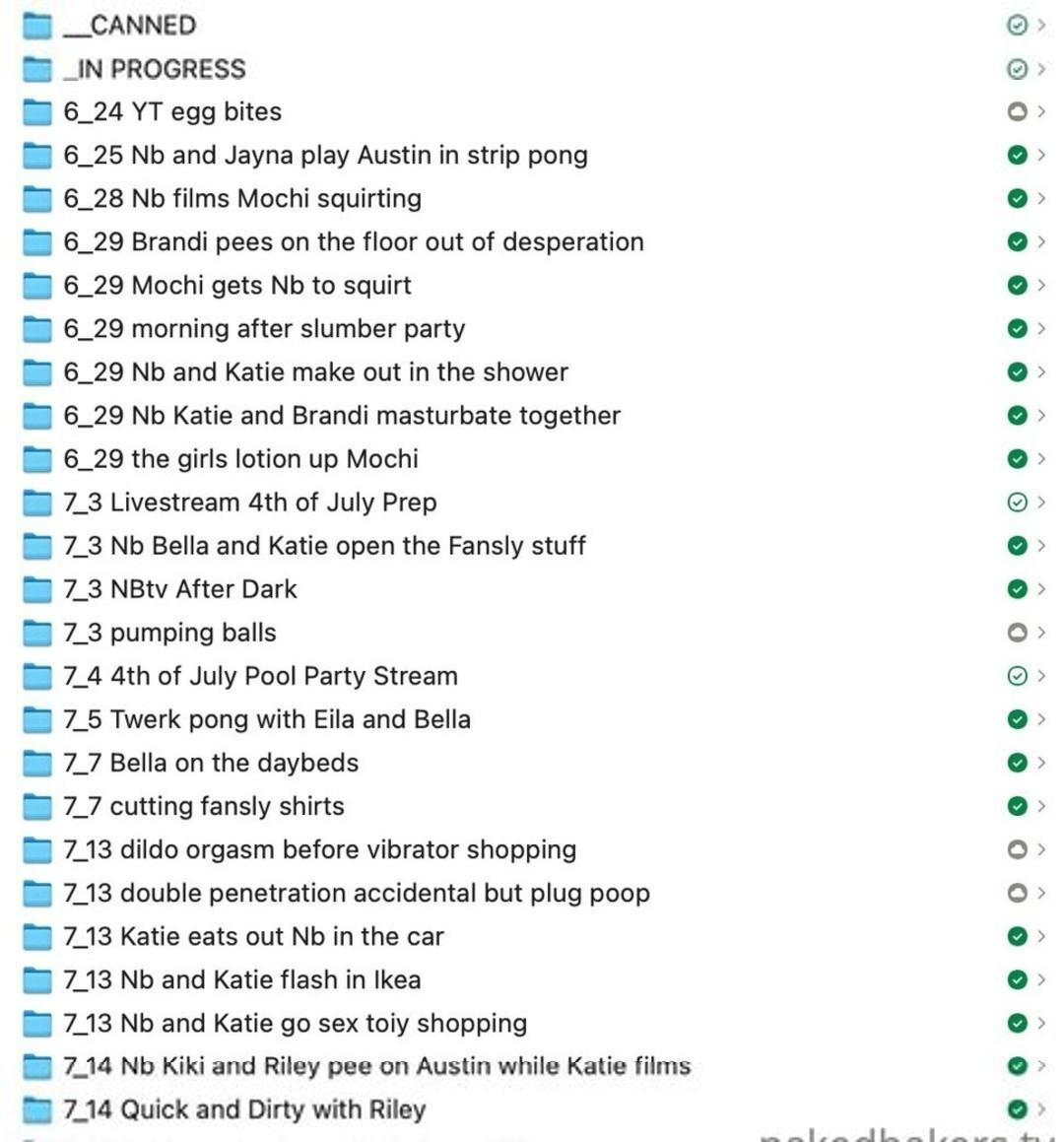Open 7_5 Twerk pong with Eila and Bella
This screenshot has height=1142, width=1064.
[267, 719]
